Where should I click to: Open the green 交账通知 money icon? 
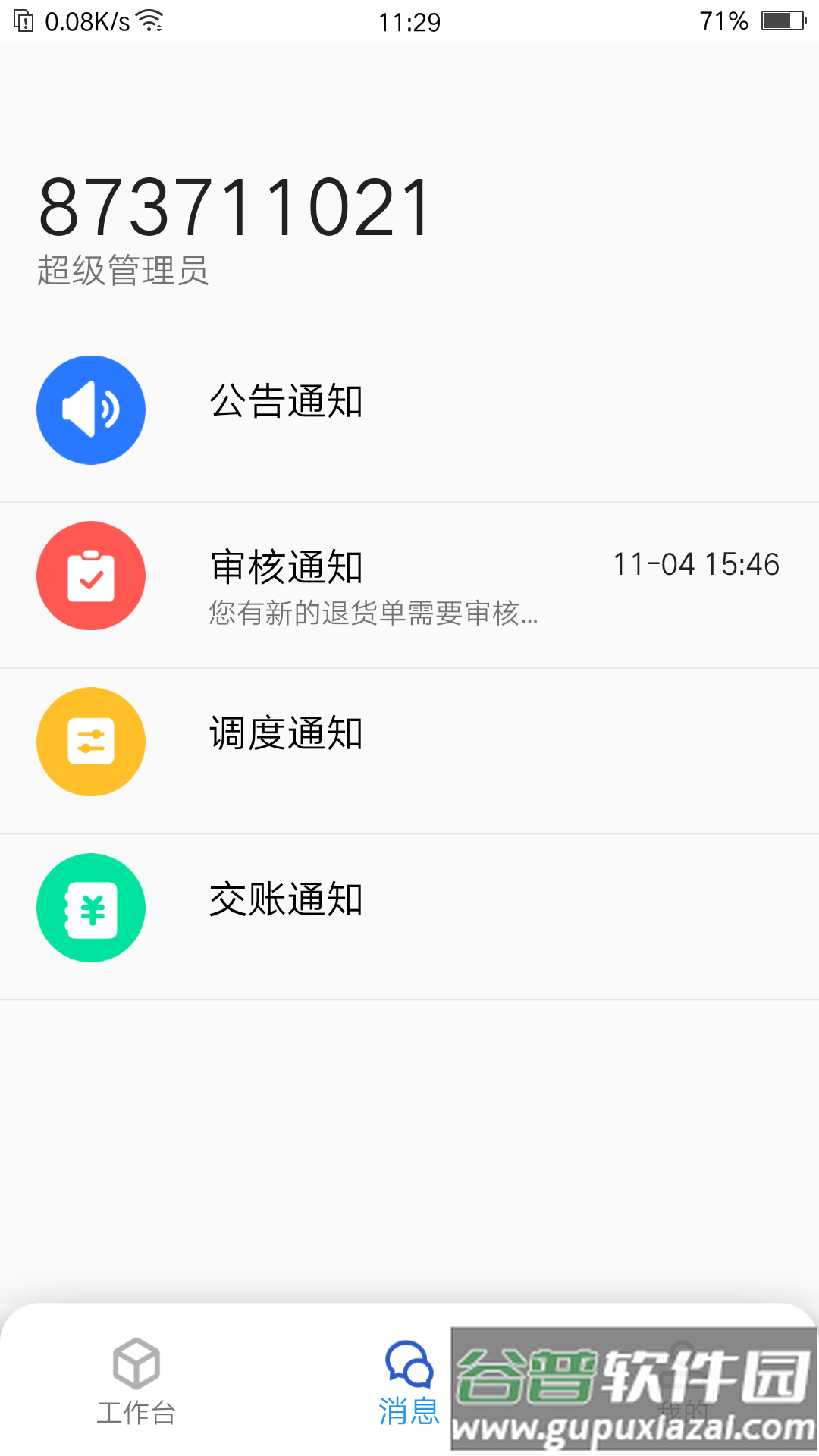[x=91, y=907]
